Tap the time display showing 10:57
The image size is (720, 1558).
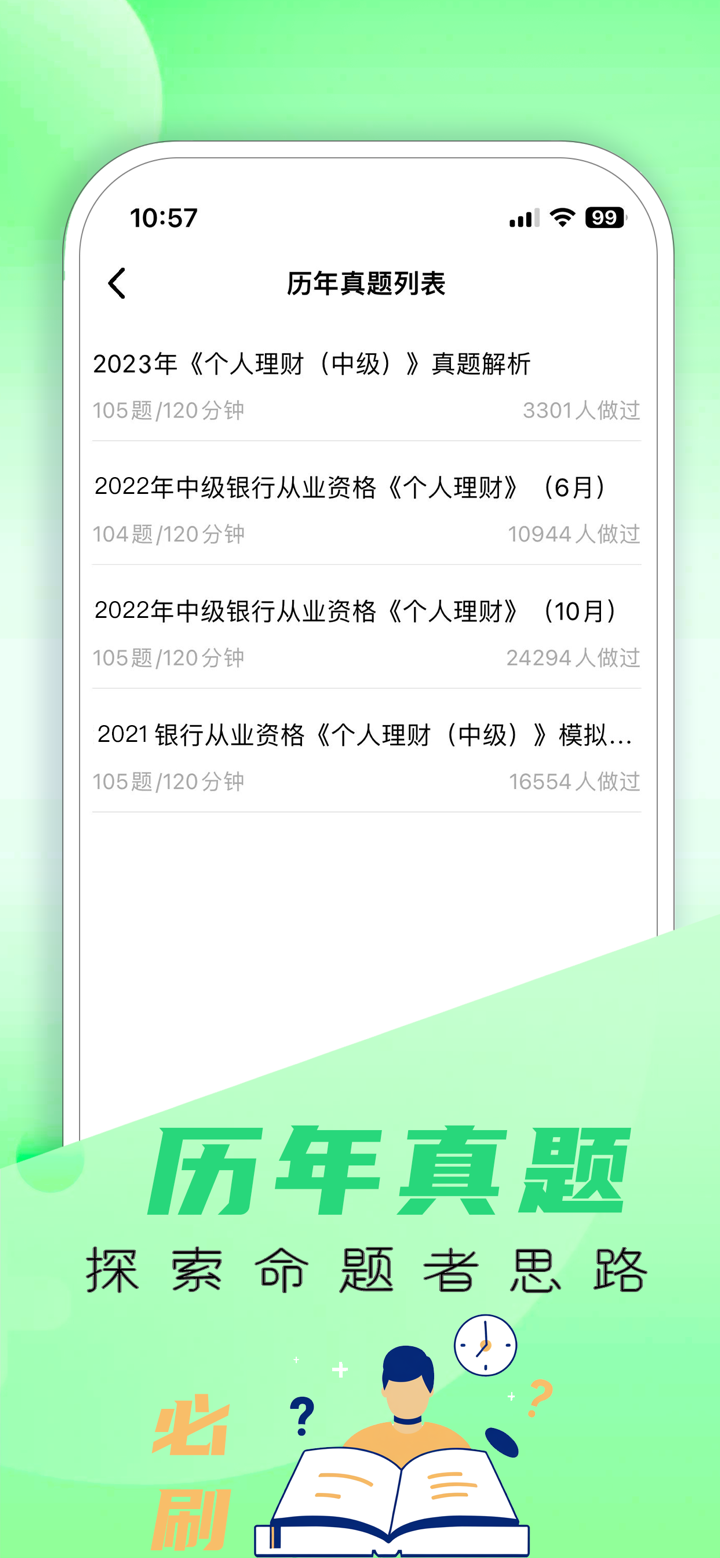point(164,217)
